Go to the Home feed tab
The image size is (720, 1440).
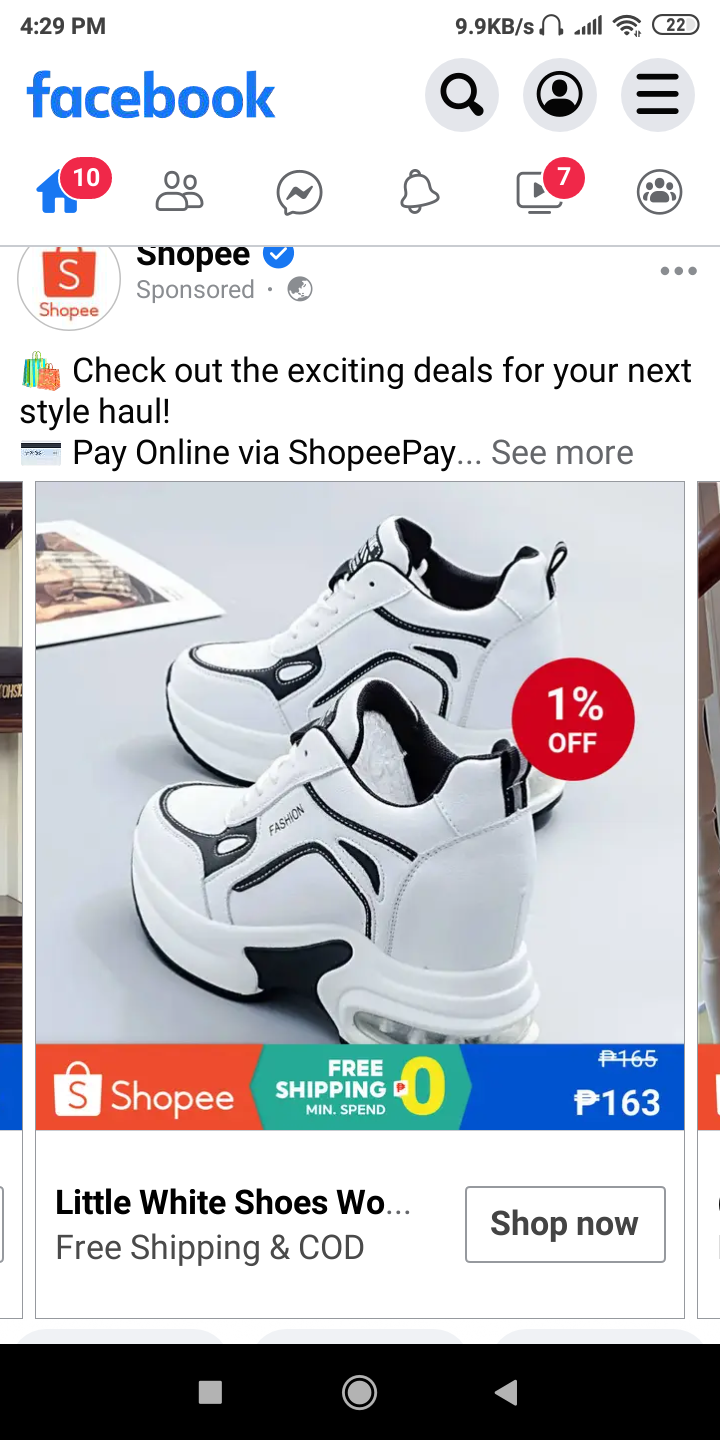(60, 191)
